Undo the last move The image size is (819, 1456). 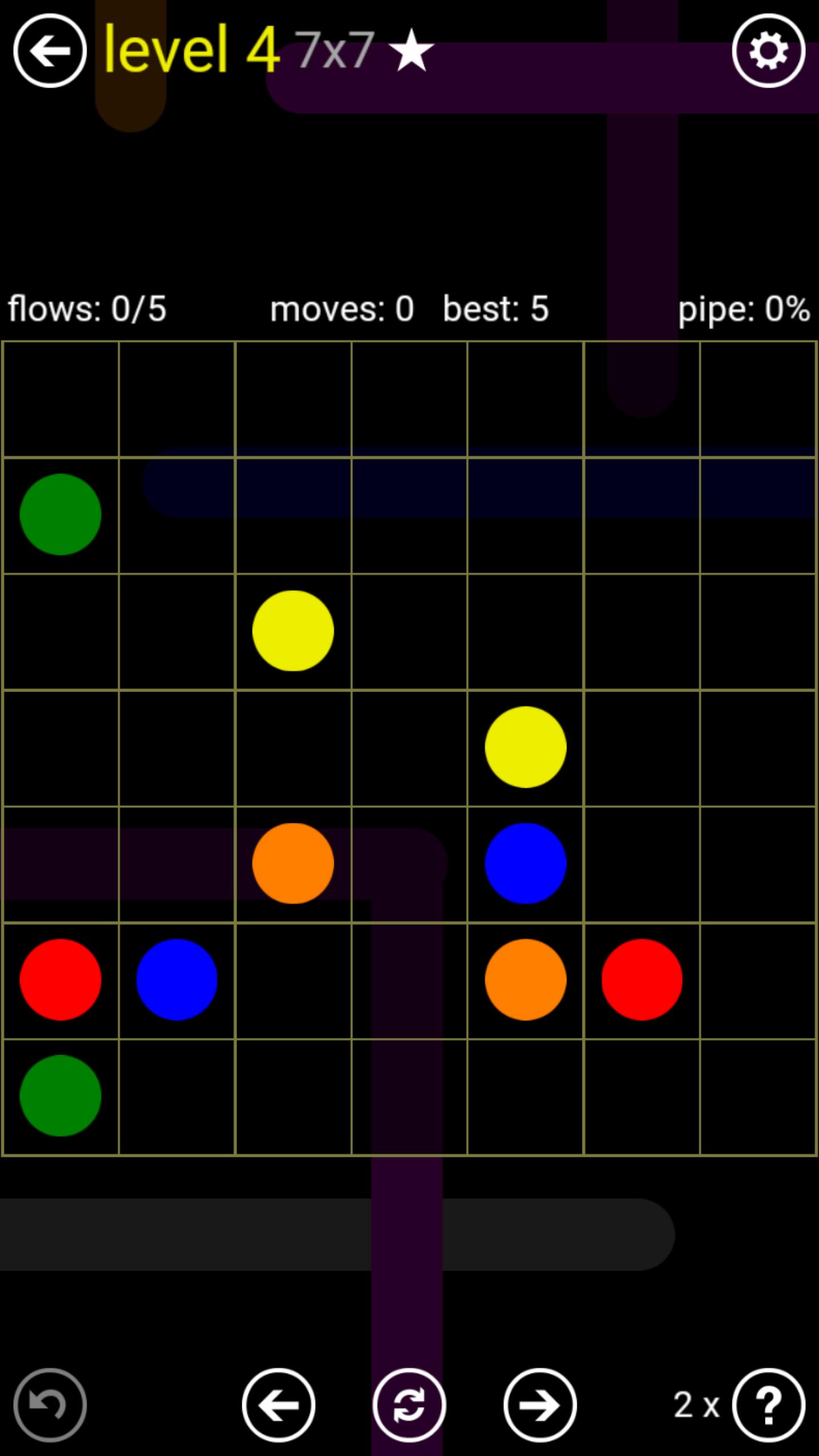50,1405
